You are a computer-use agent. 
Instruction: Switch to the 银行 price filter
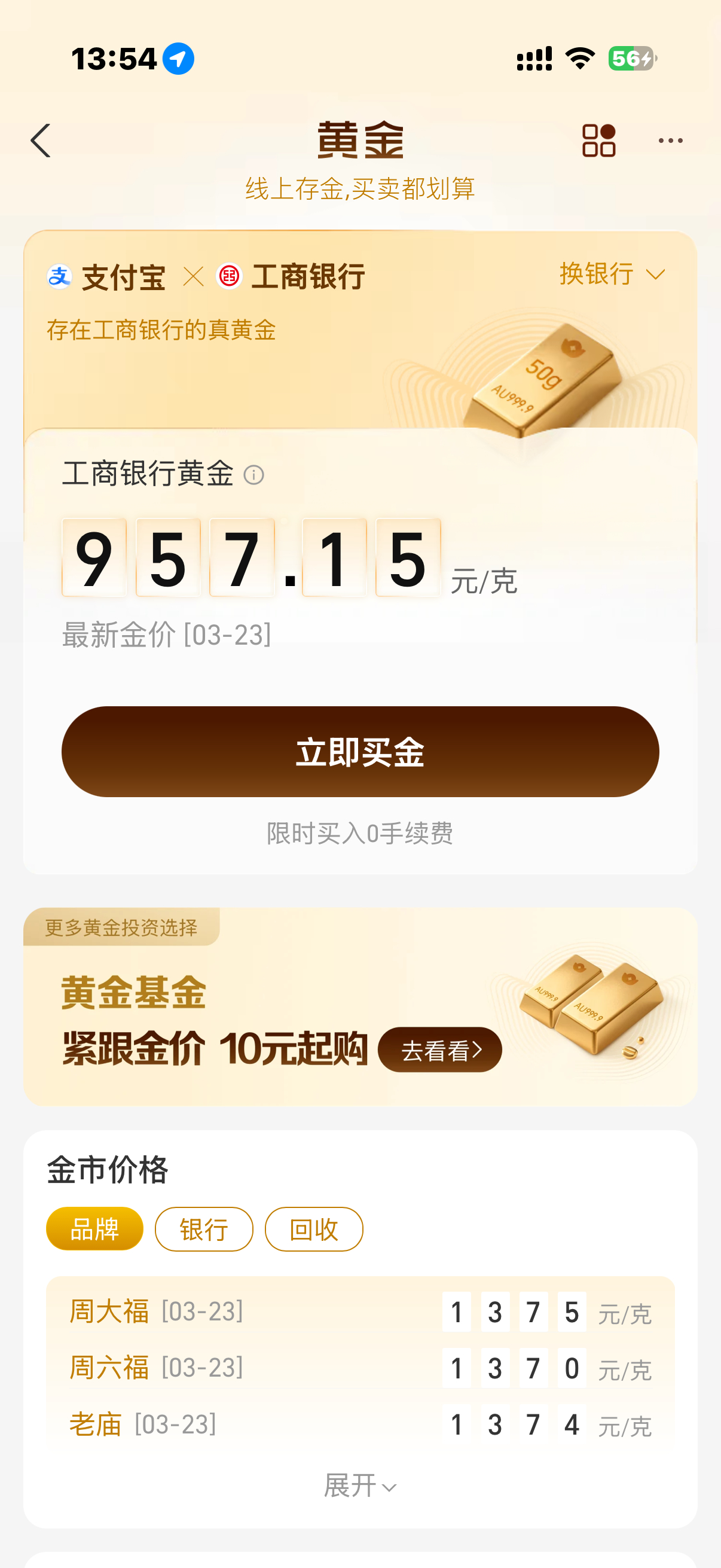(204, 1228)
